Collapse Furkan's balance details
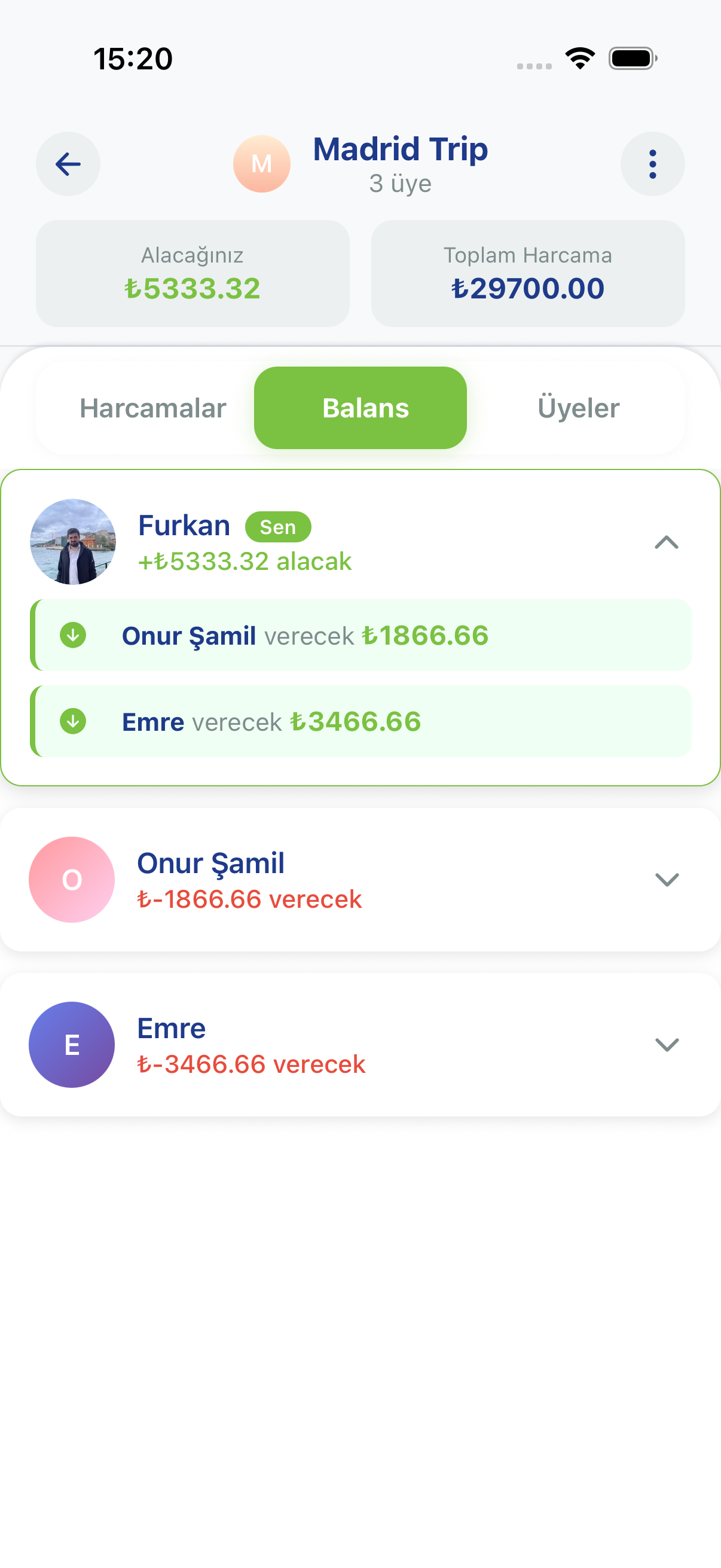 click(x=666, y=542)
